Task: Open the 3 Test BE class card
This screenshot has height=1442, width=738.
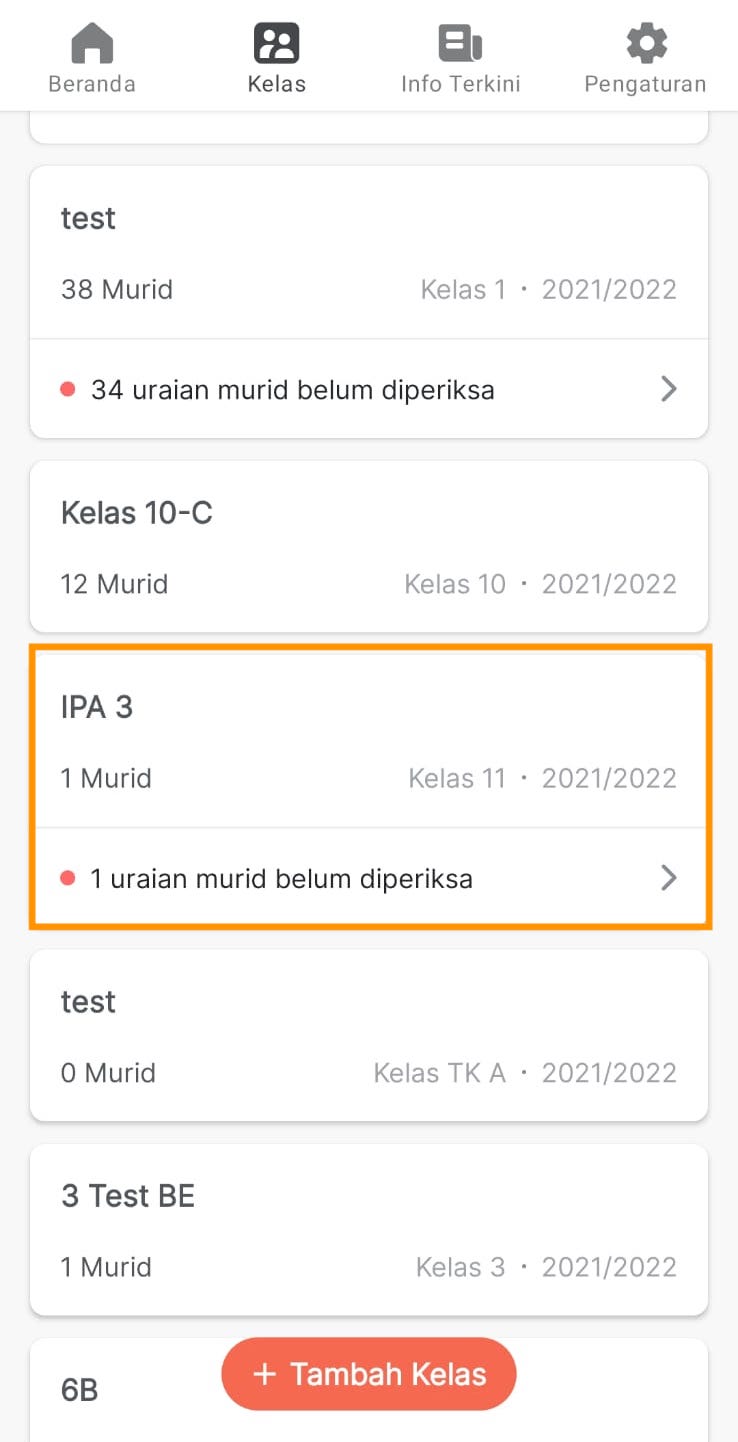Action: (368, 1229)
